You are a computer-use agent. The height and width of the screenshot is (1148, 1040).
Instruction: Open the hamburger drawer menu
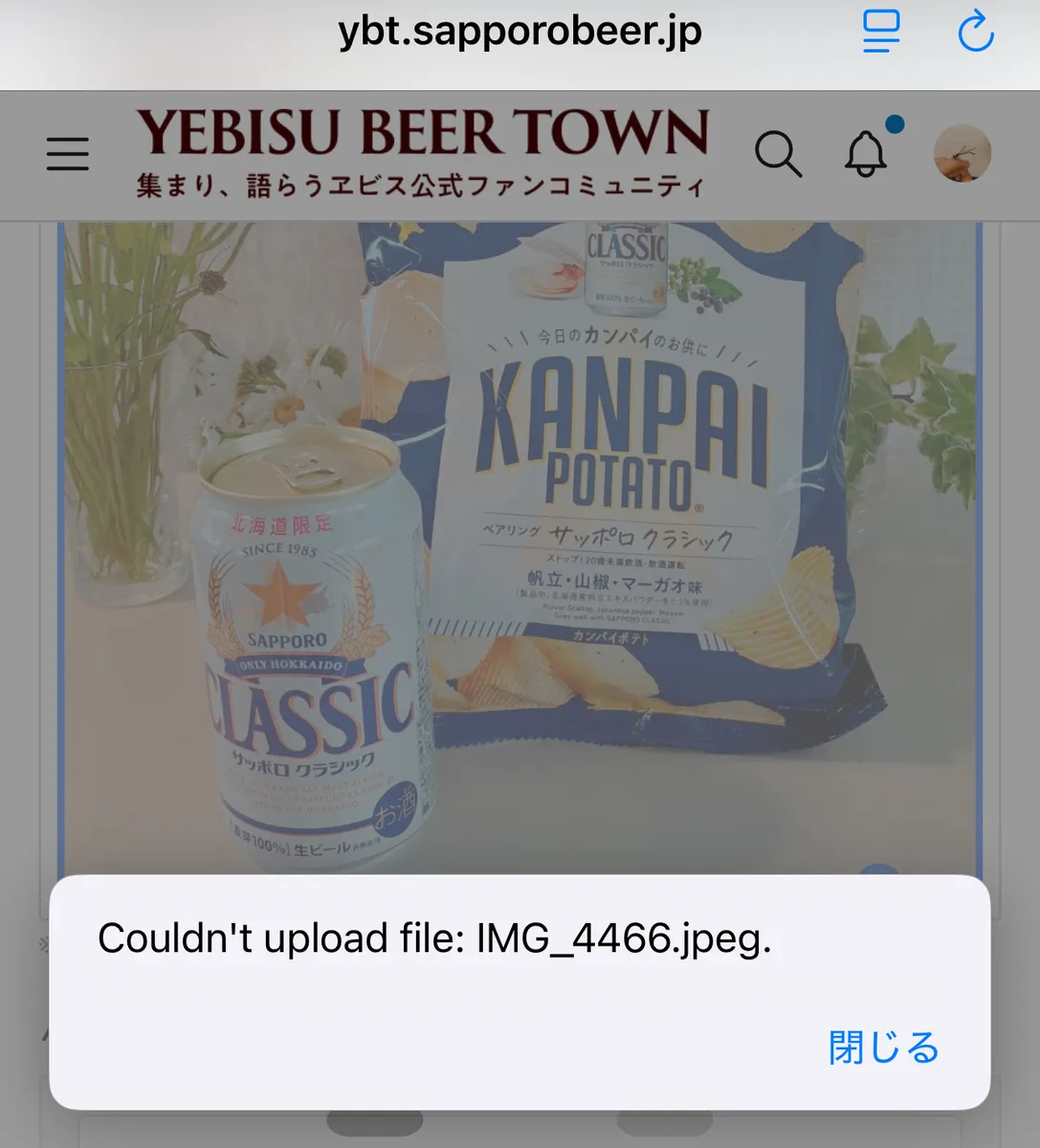coord(68,153)
